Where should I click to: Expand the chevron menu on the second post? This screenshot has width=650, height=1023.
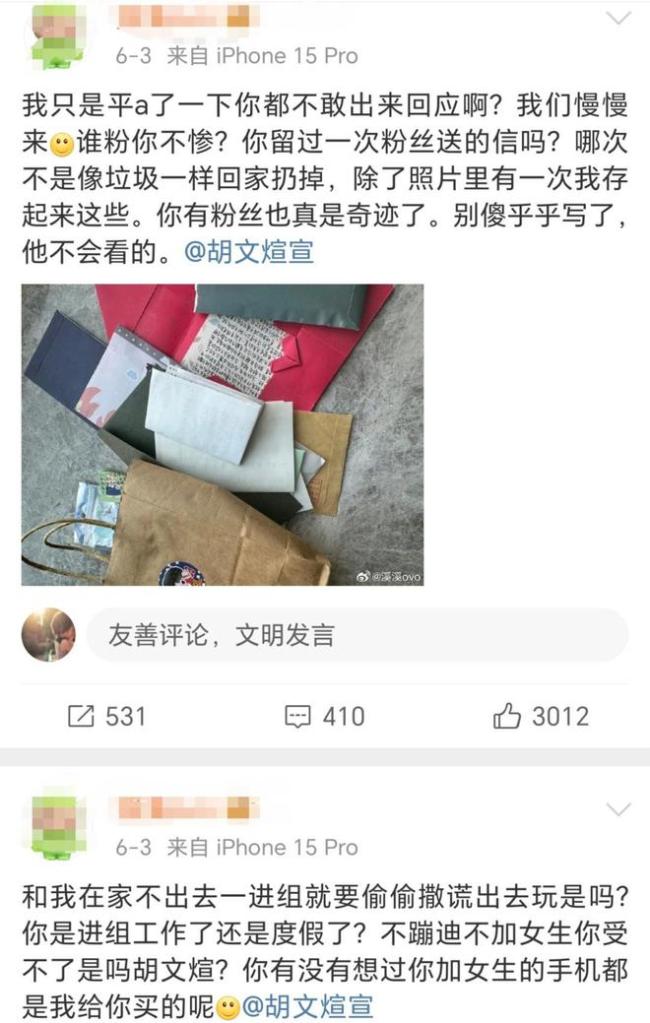[620, 809]
